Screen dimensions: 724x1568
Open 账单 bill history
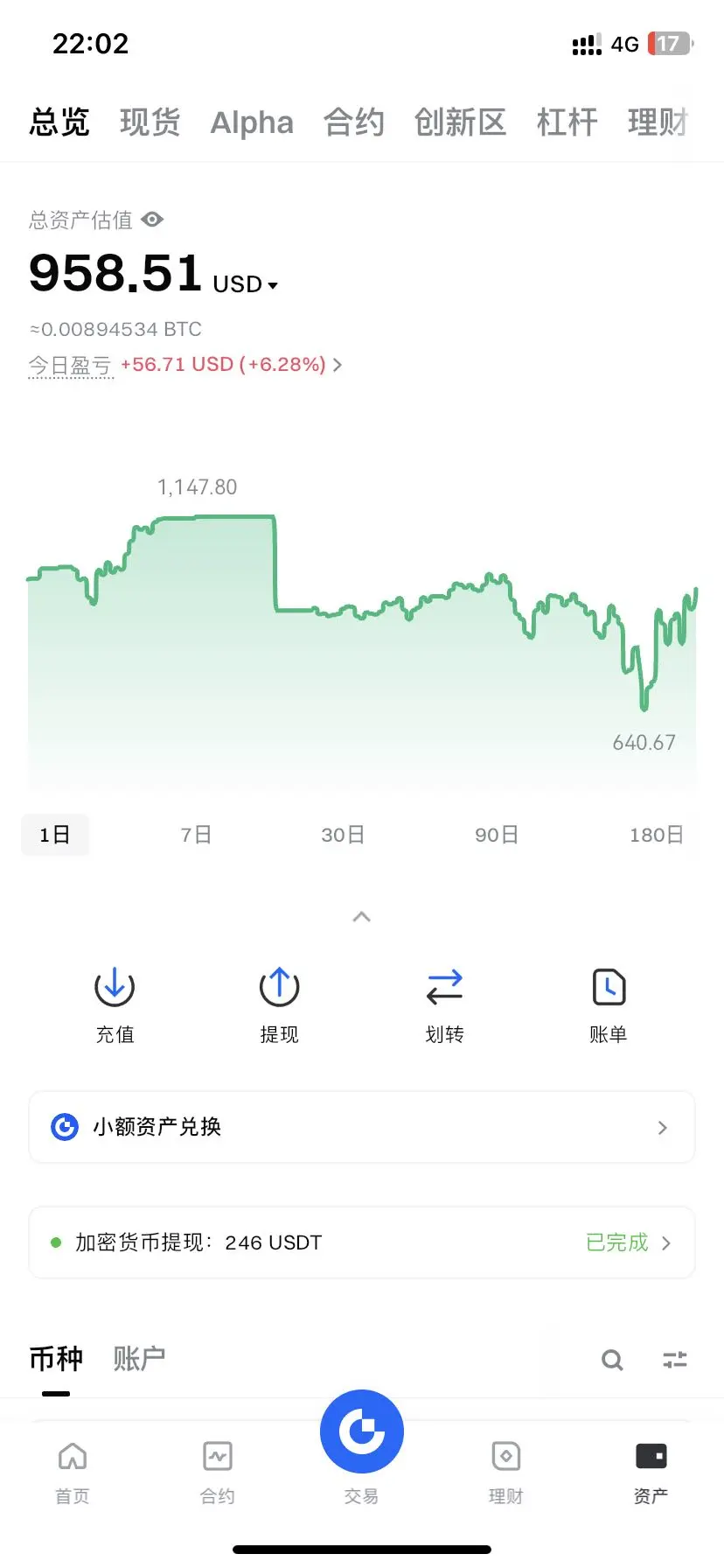pyautogui.click(x=609, y=1004)
